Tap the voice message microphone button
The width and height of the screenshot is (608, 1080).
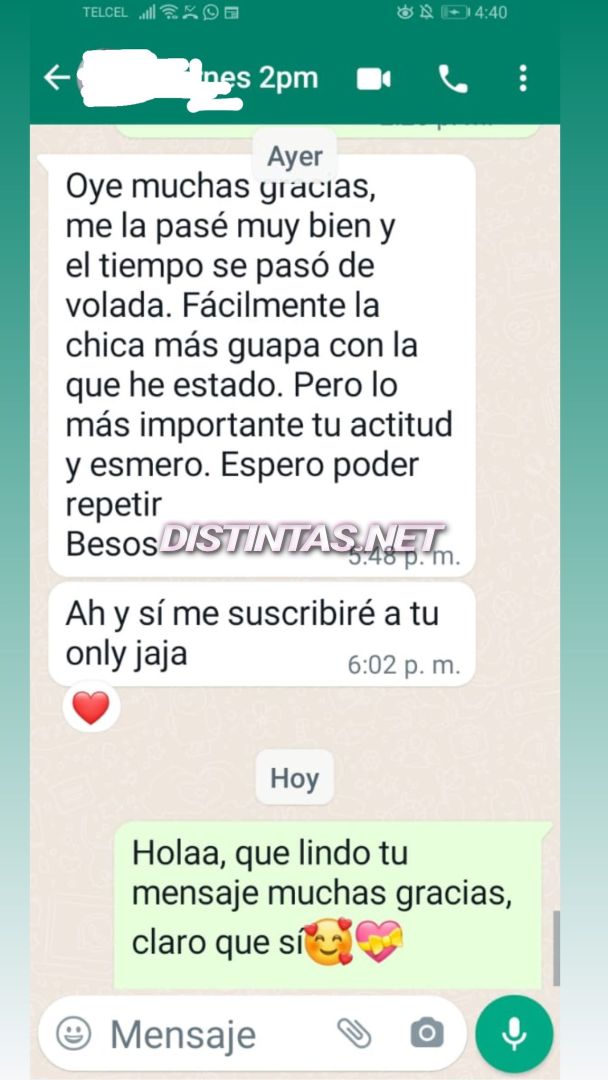pos(514,1033)
